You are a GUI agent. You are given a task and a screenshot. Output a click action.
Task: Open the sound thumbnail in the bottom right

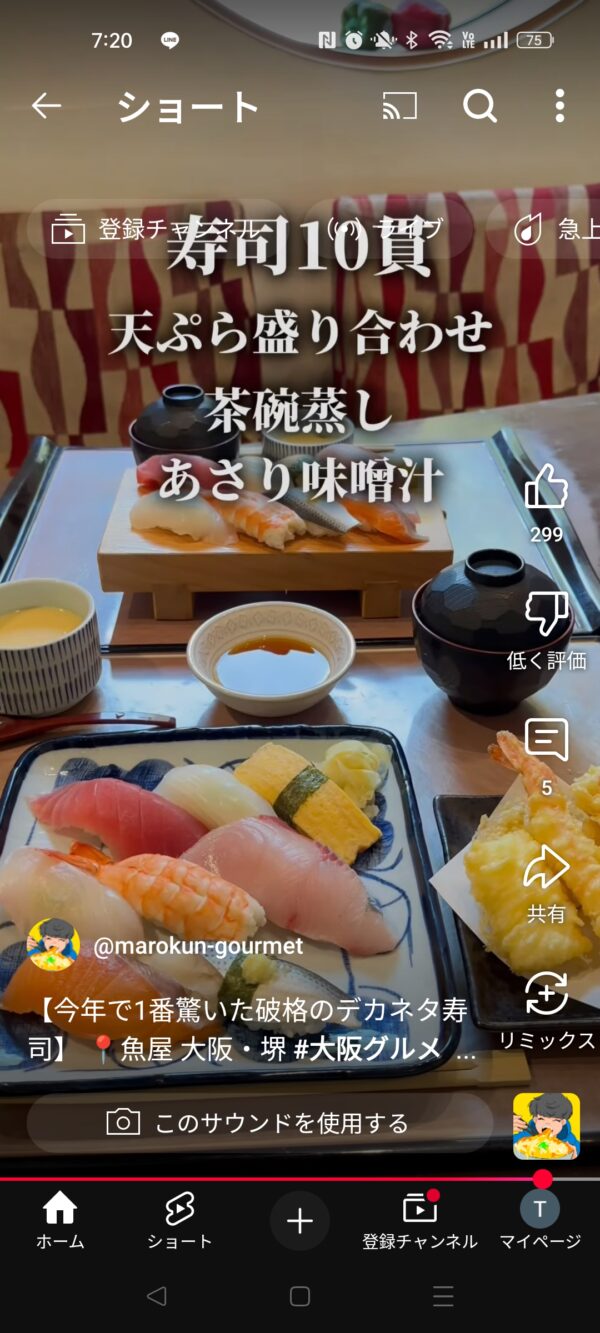(x=546, y=1126)
